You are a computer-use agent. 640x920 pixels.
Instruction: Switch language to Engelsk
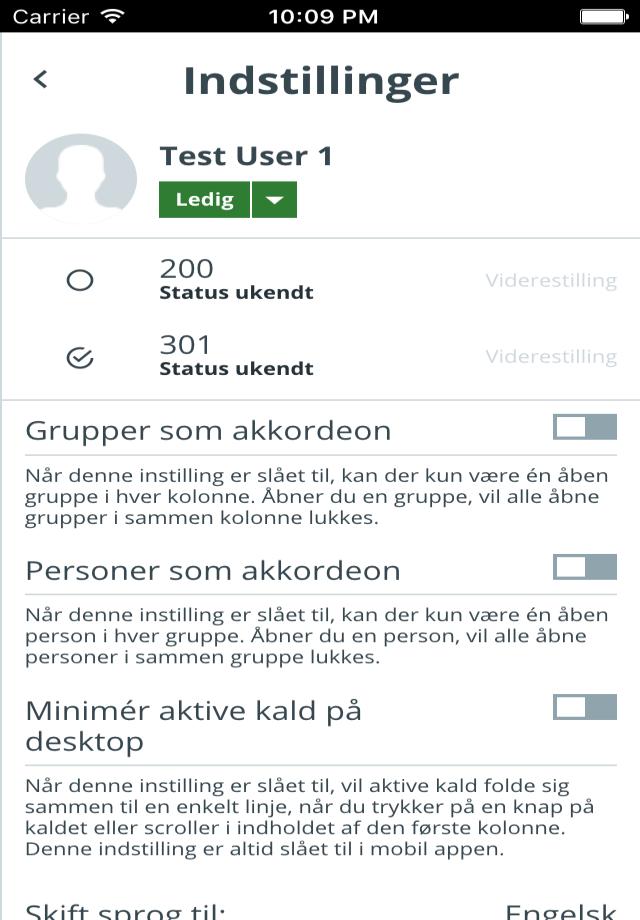[560, 910]
